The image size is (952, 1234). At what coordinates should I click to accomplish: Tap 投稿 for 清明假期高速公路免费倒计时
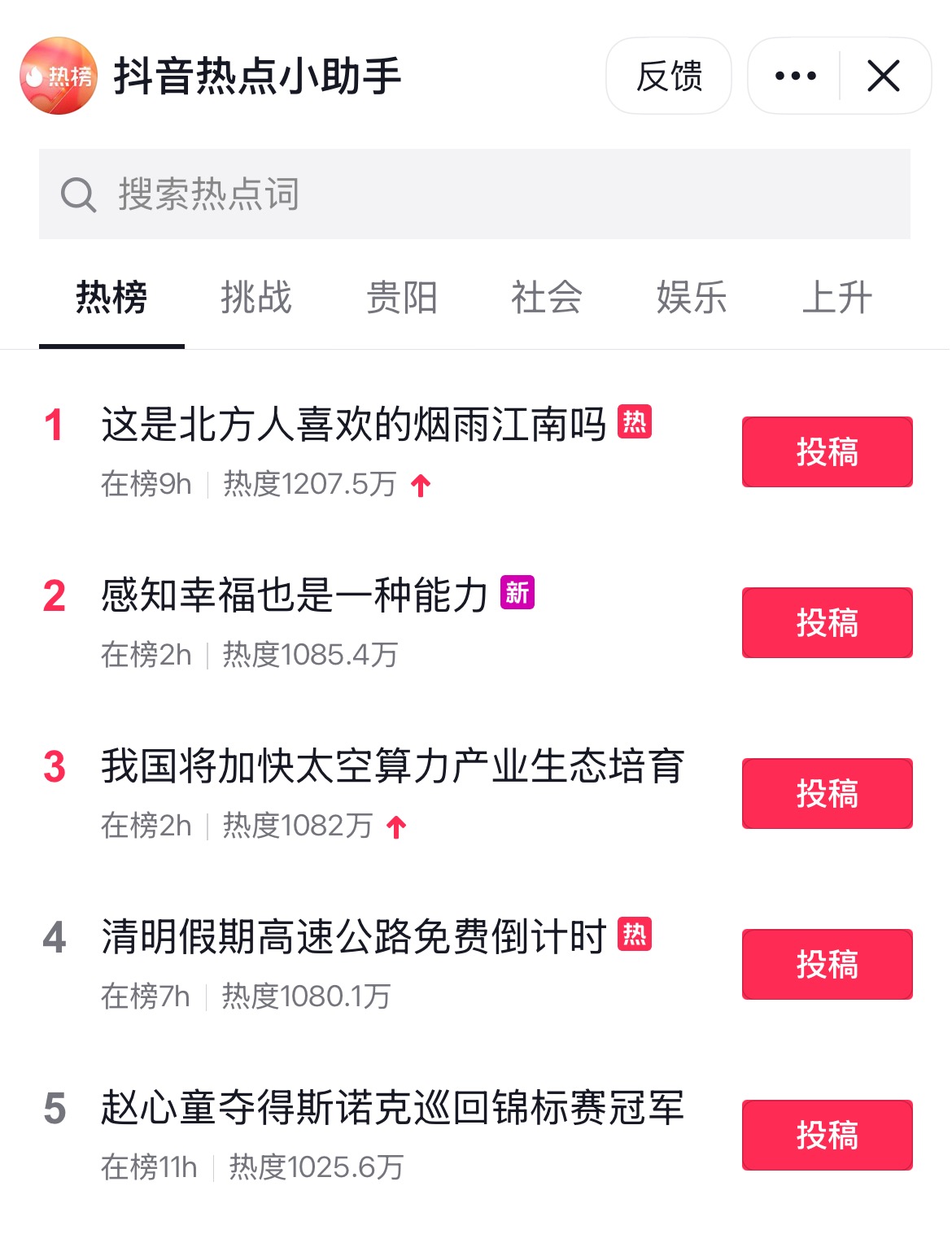(x=827, y=965)
